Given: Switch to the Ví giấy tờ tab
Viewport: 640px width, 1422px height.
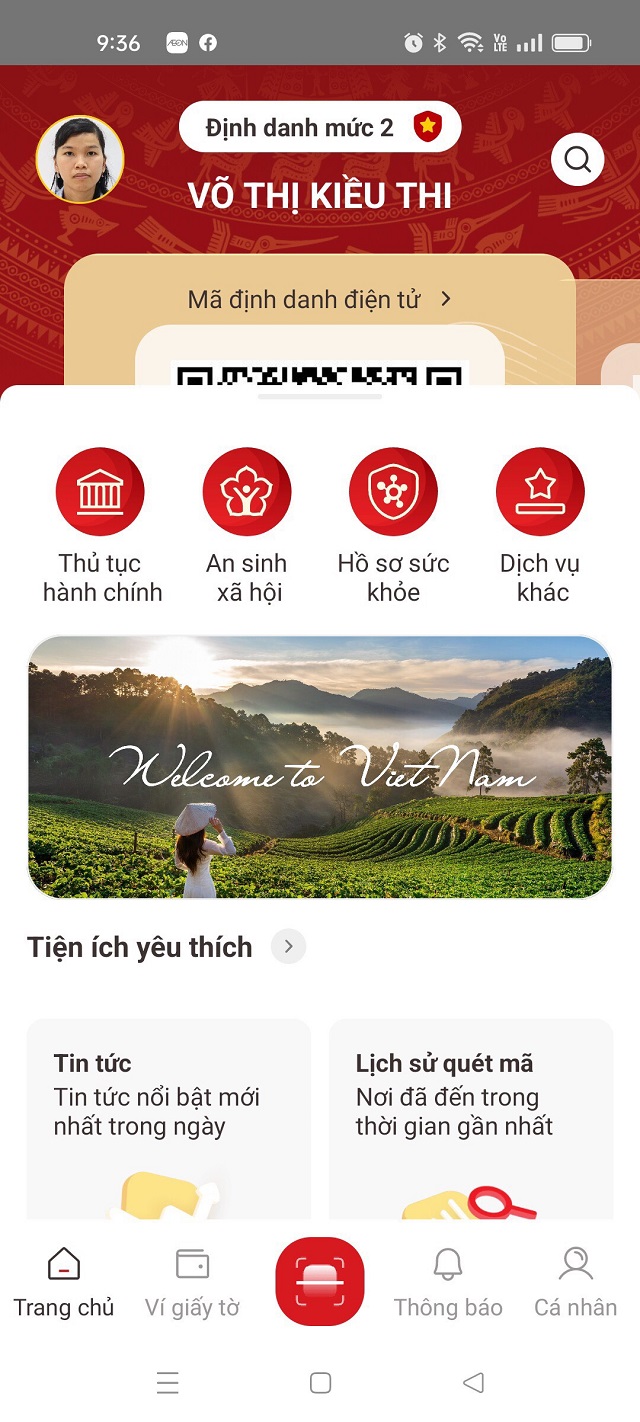Looking at the screenshot, I should (x=192, y=1283).
